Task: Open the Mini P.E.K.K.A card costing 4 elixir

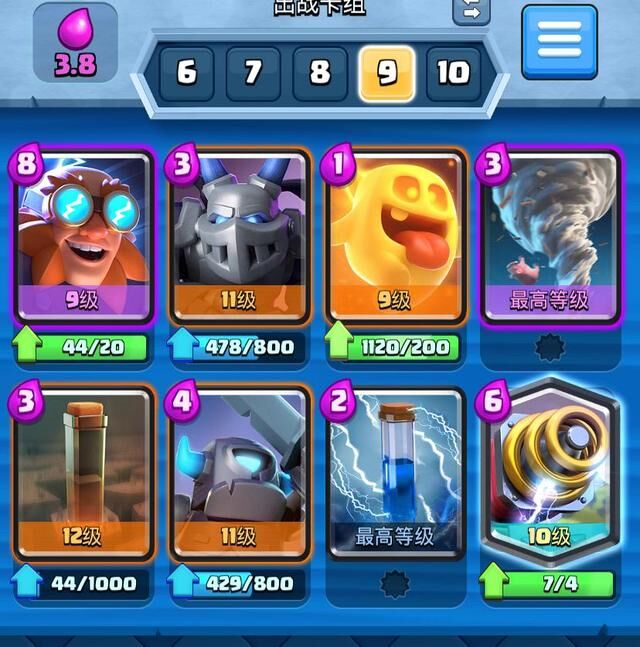Action: pos(238,473)
